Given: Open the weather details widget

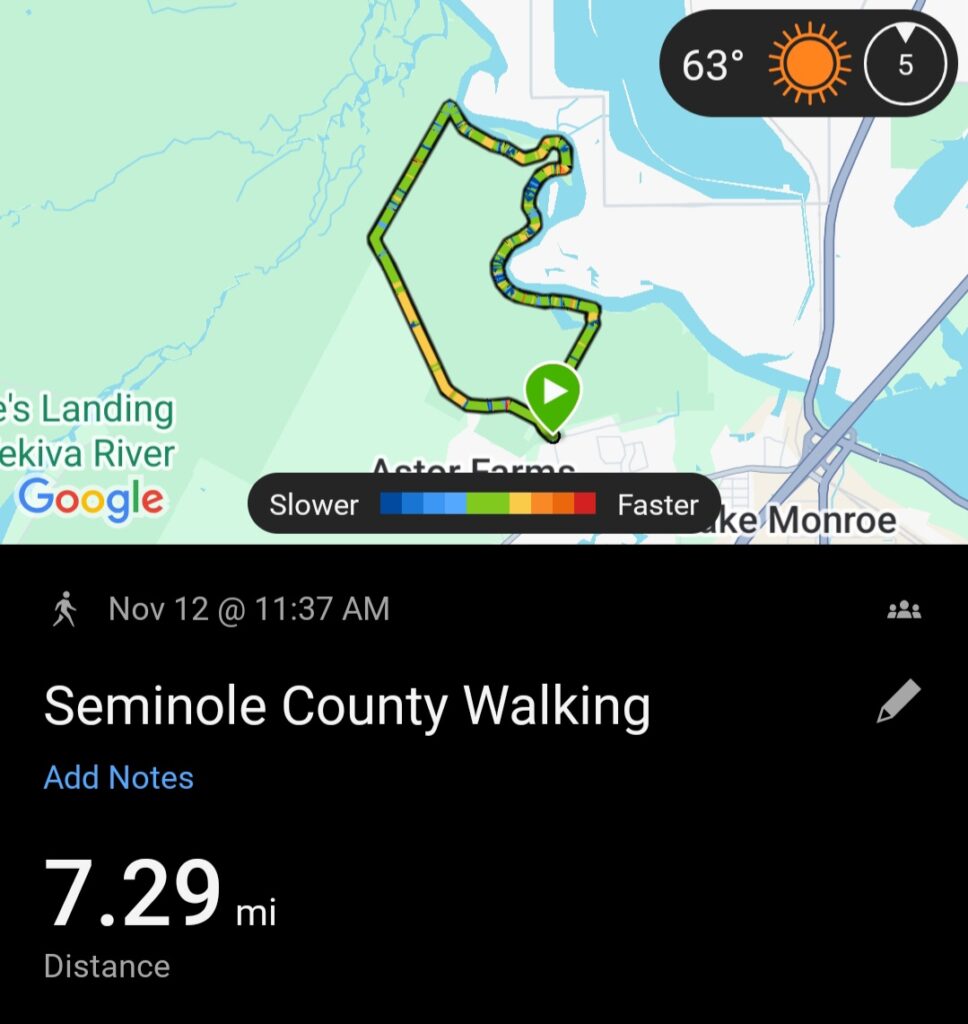Looking at the screenshot, I should (x=807, y=65).
